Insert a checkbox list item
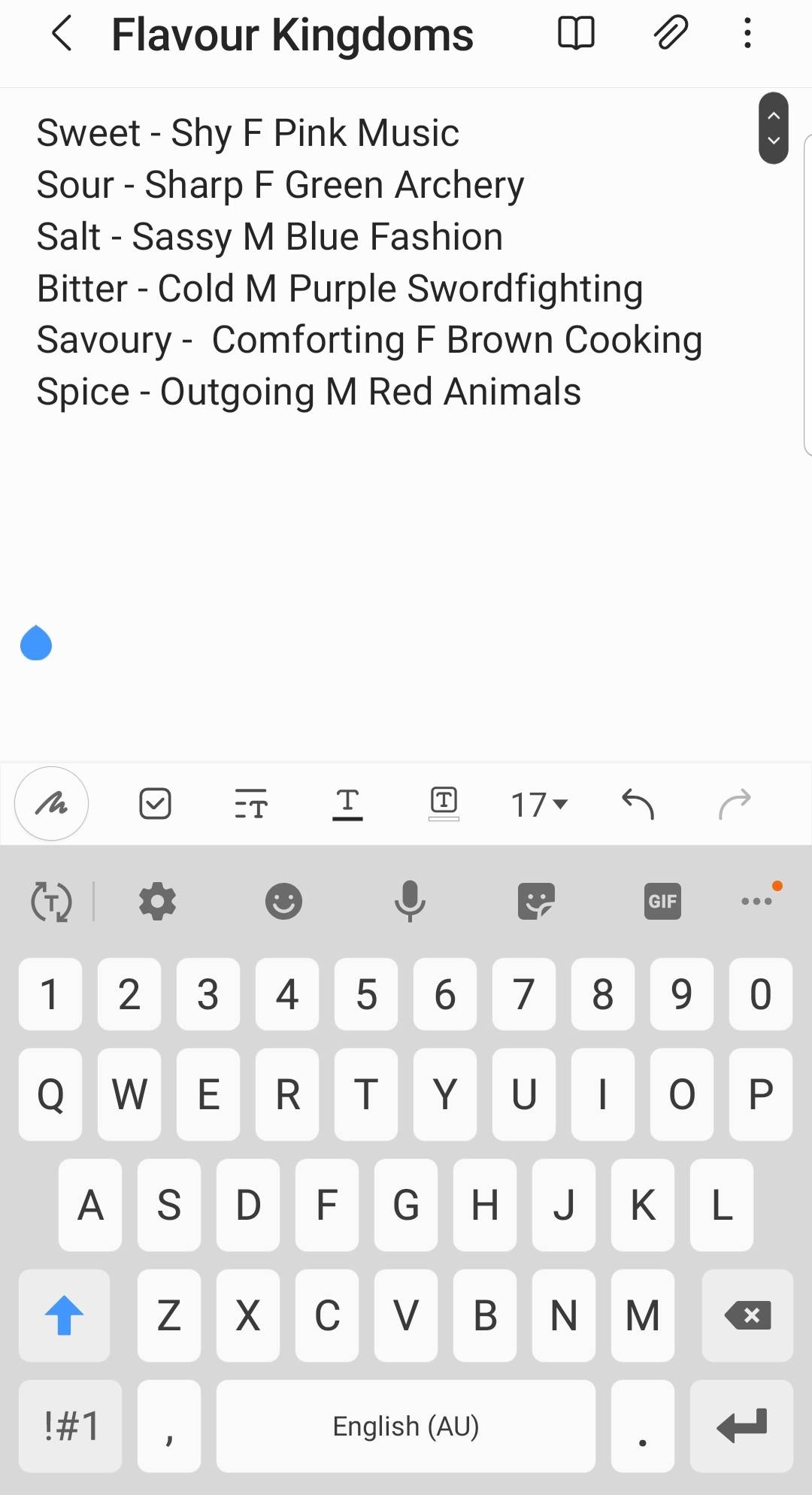The width and height of the screenshot is (812, 1495). 156,804
